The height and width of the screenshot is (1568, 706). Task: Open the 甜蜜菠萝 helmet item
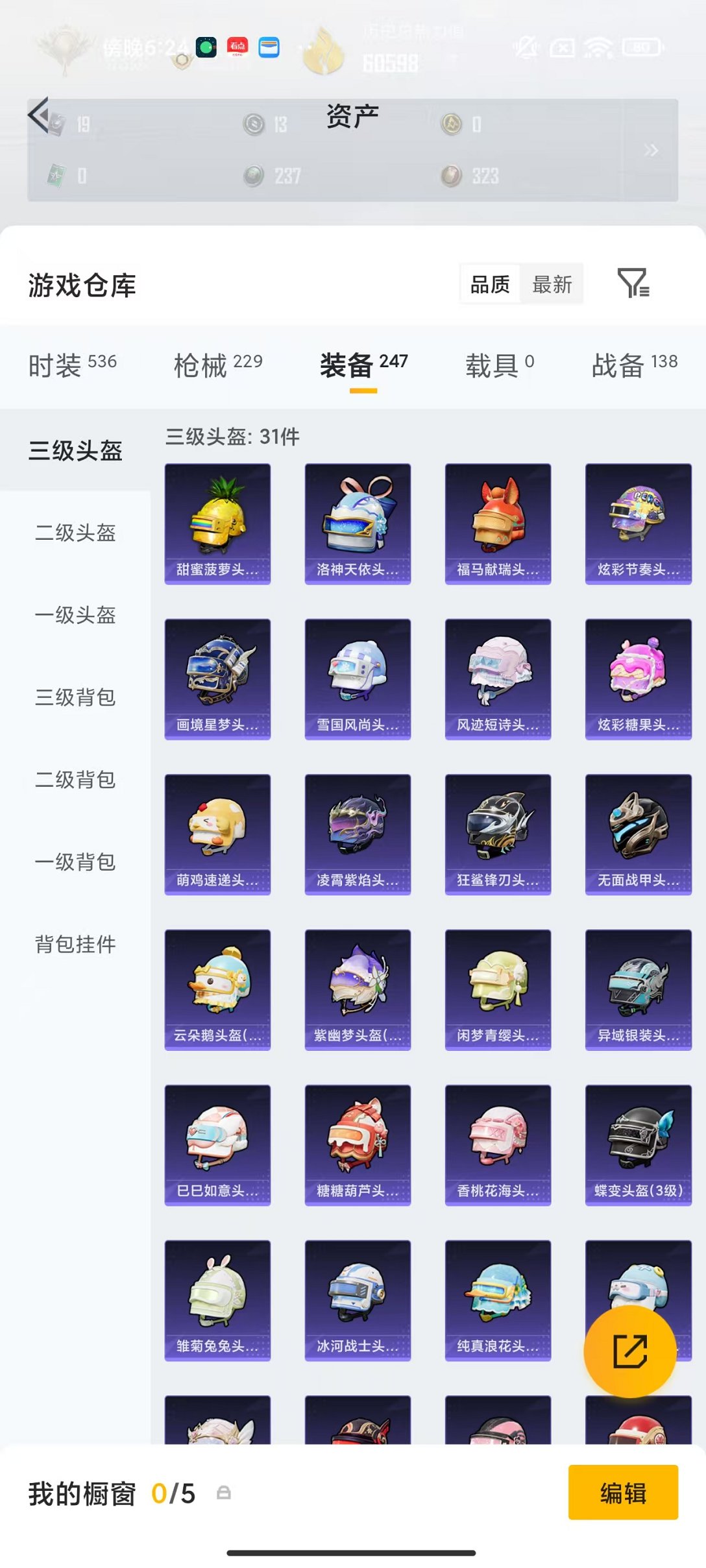pos(217,524)
